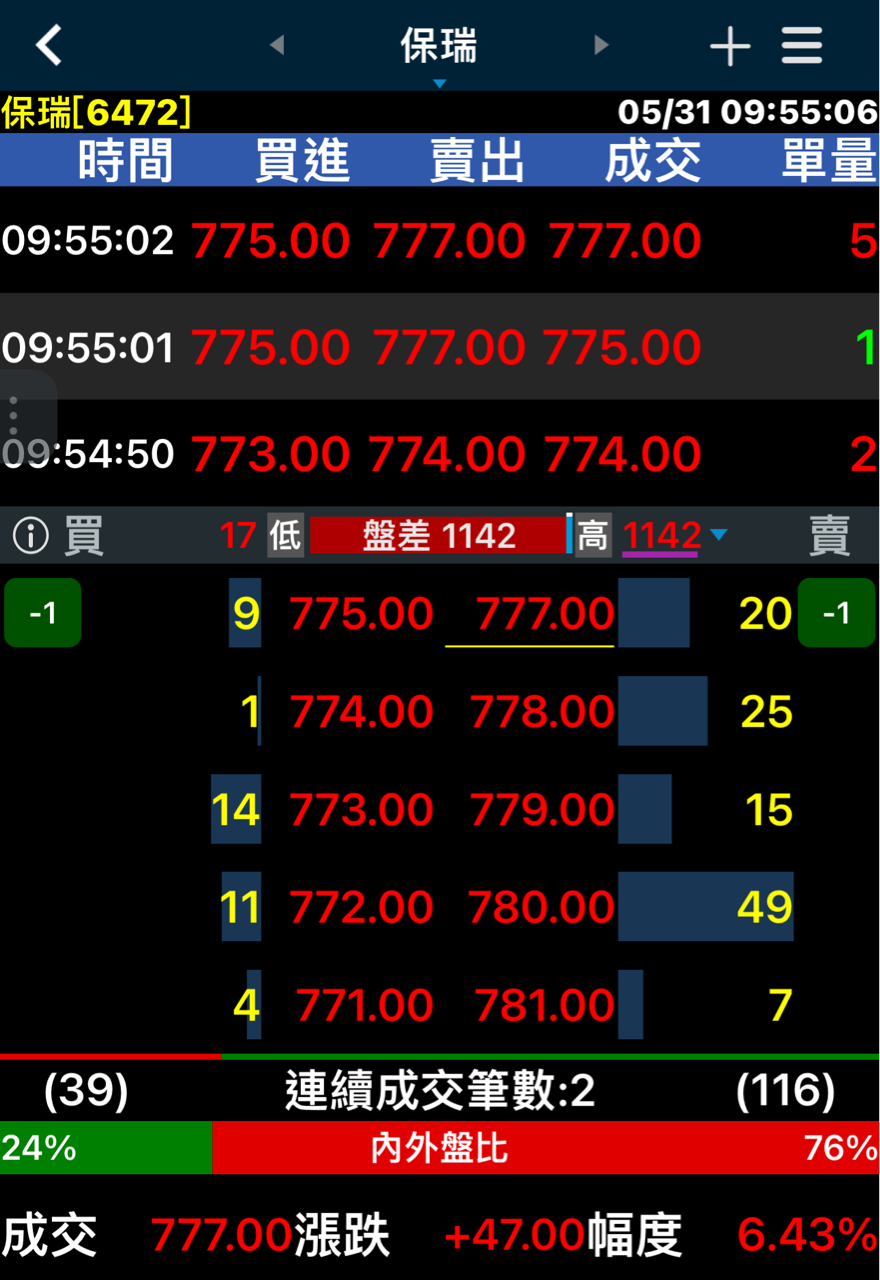
Task: Switch to the next stock with right triangle
Action: (x=600, y=45)
